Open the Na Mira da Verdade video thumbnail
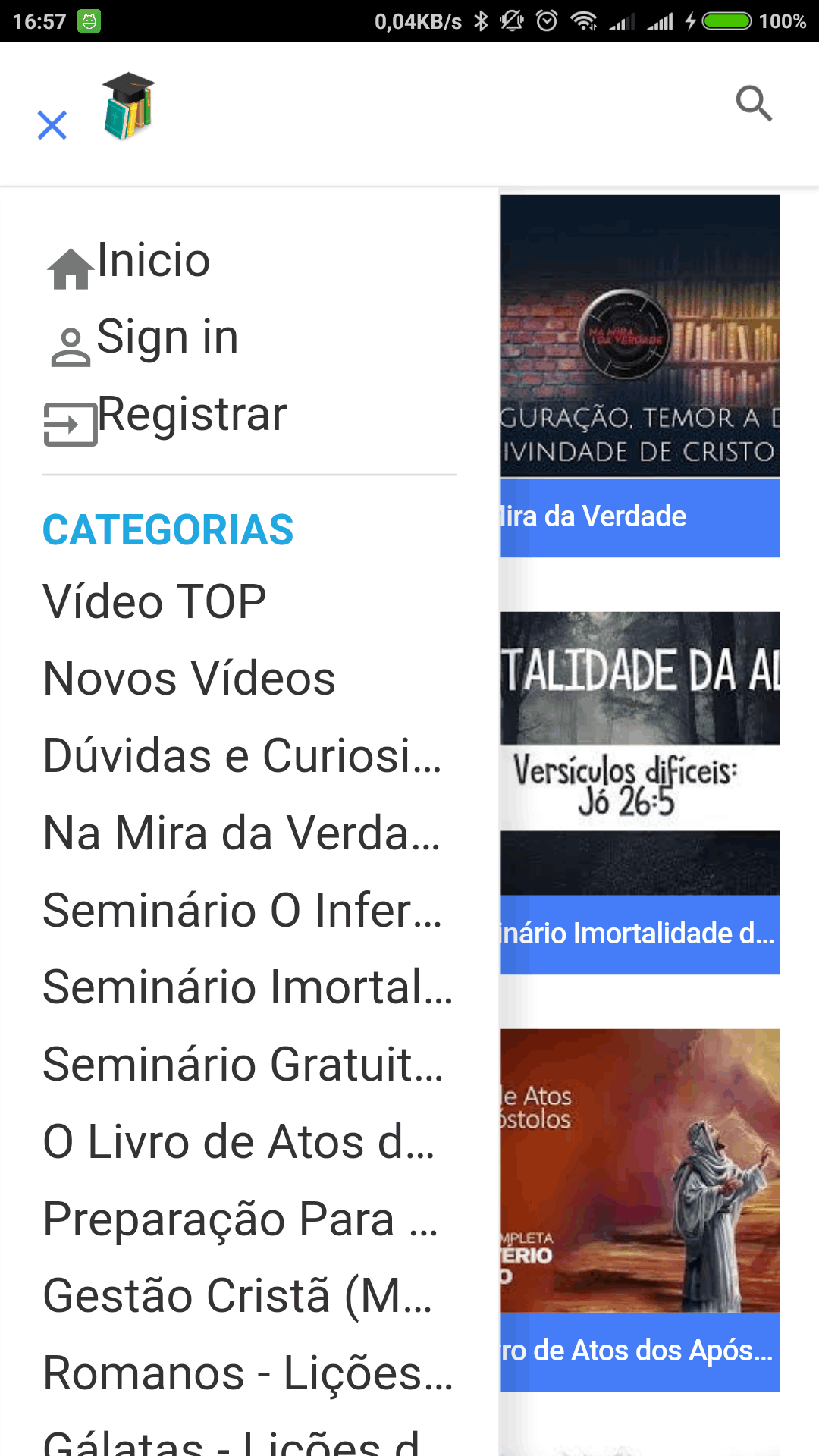The height and width of the screenshot is (1456, 819). click(639, 334)
